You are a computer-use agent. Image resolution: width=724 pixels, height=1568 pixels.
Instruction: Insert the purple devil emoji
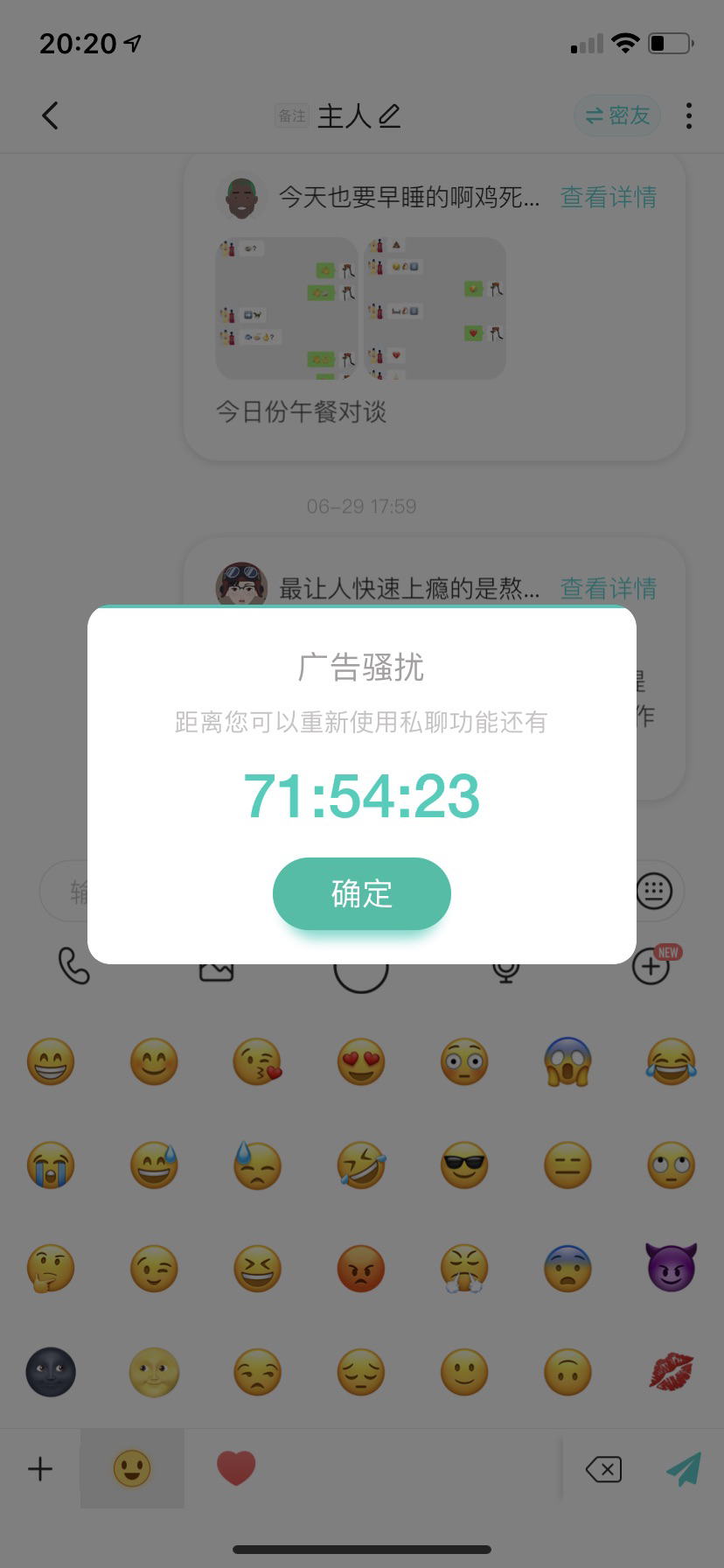(671, 1267)
